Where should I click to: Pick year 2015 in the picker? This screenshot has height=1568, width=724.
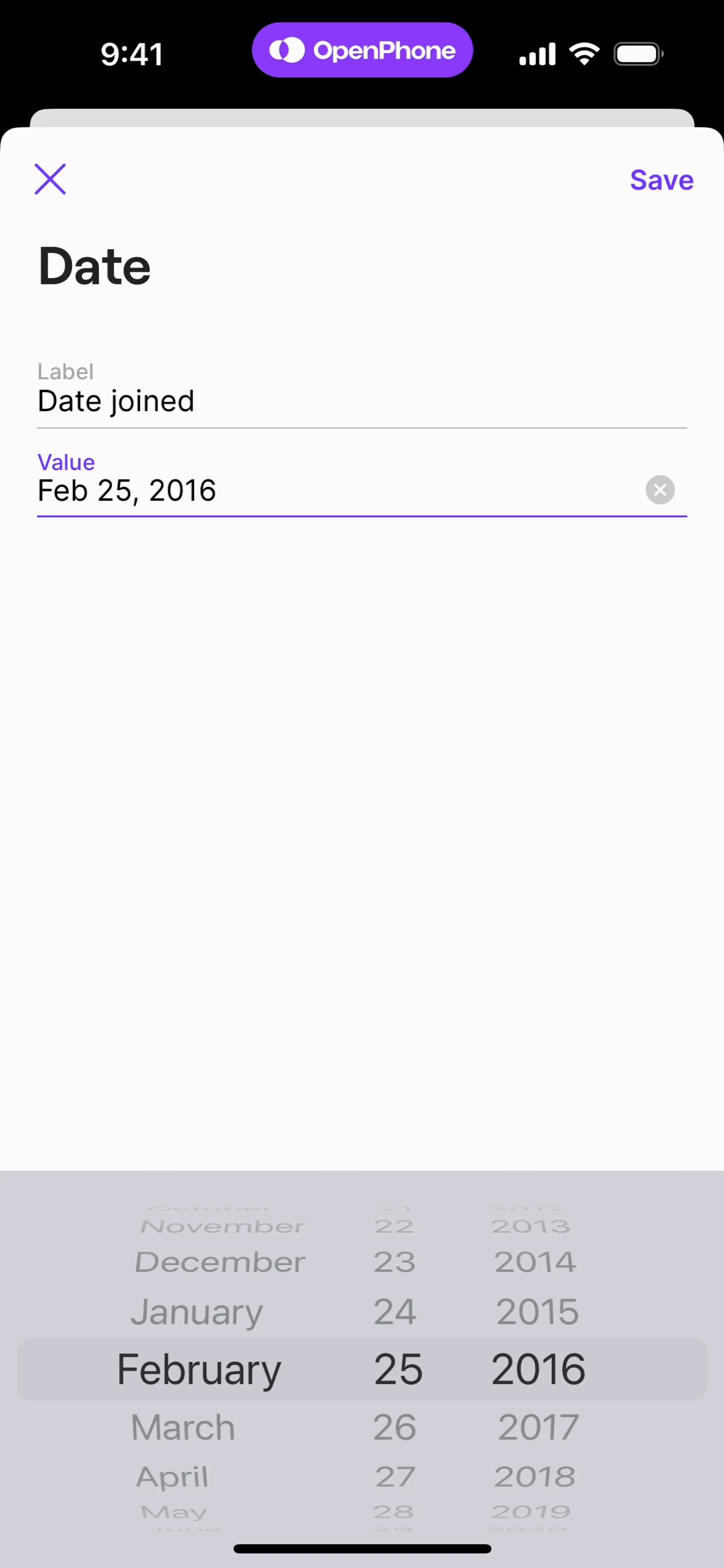point(537,1312)
